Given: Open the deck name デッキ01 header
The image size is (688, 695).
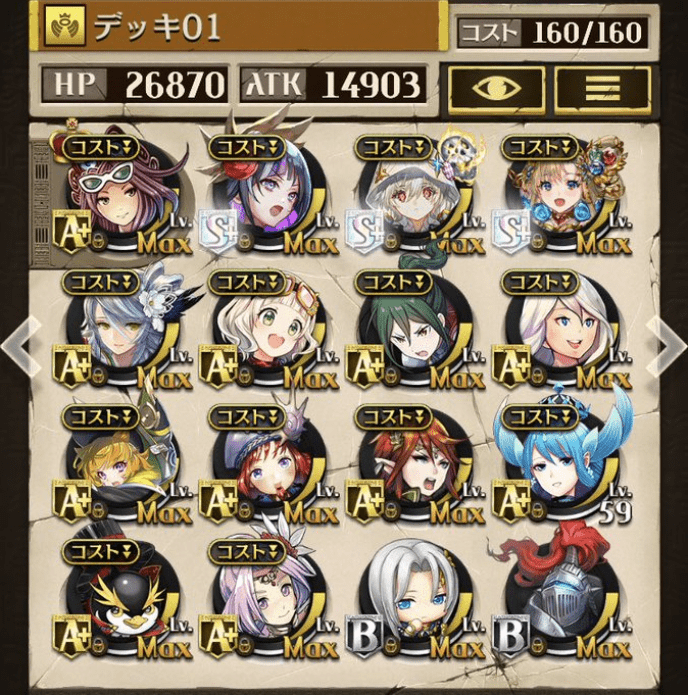Looking at the screenshot, I should click(240, 25).
